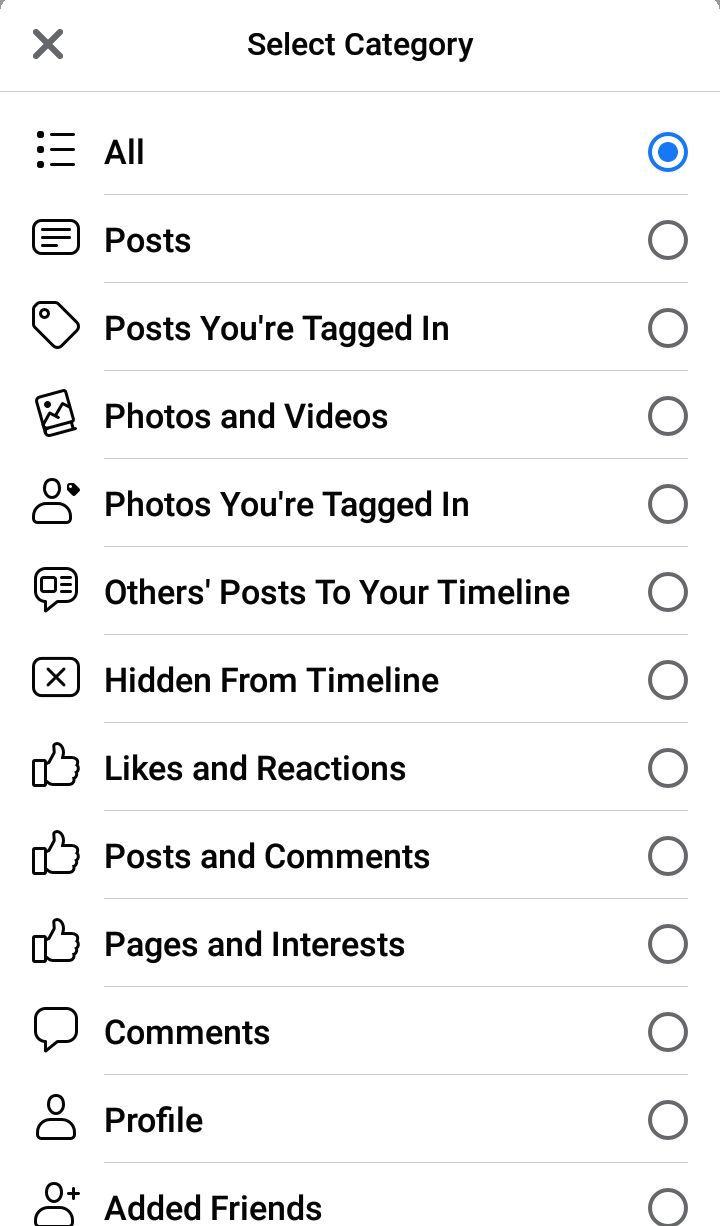The image size is (720, 1226).
Task: Select Posts You're Tagged In
Action: click(667, 329)
